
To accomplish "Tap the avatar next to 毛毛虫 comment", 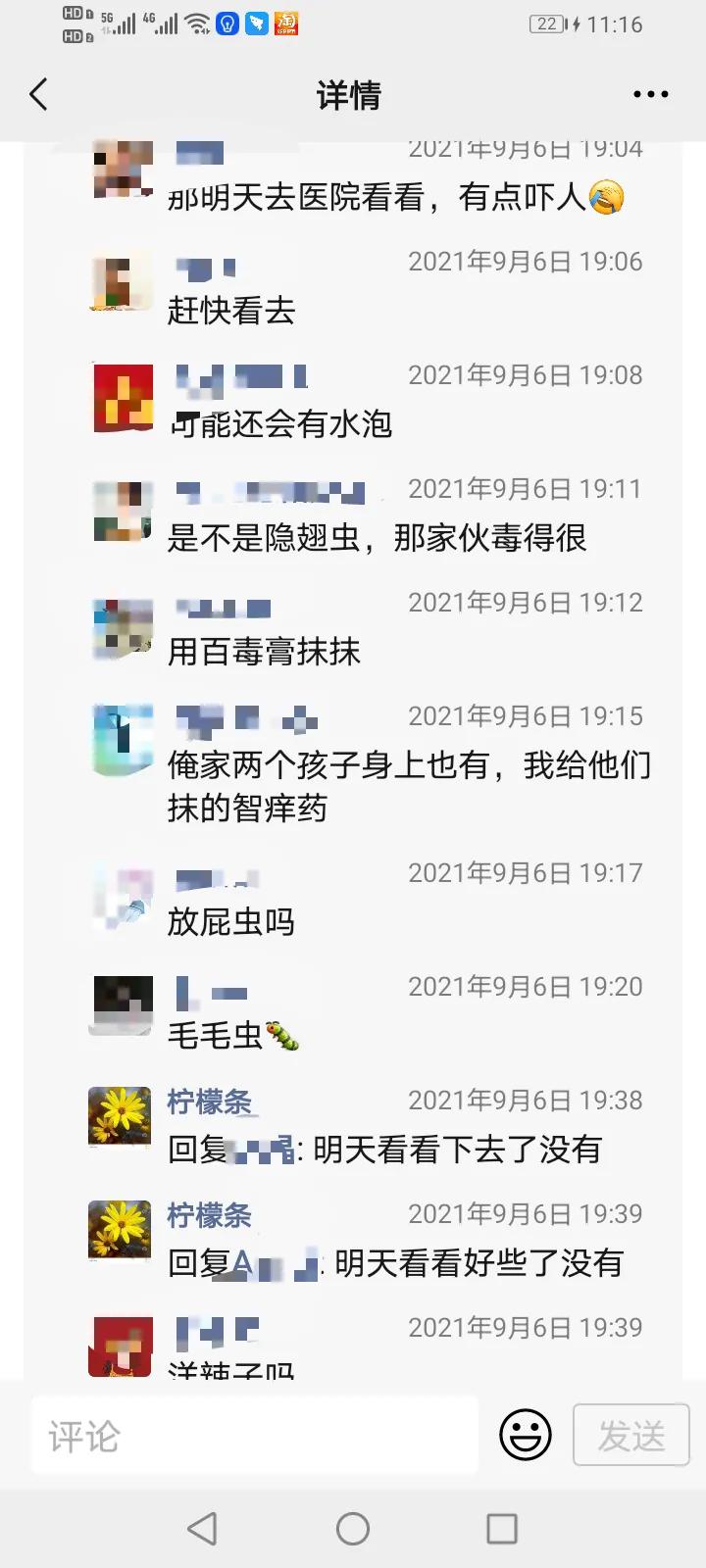I will 121,1007.
